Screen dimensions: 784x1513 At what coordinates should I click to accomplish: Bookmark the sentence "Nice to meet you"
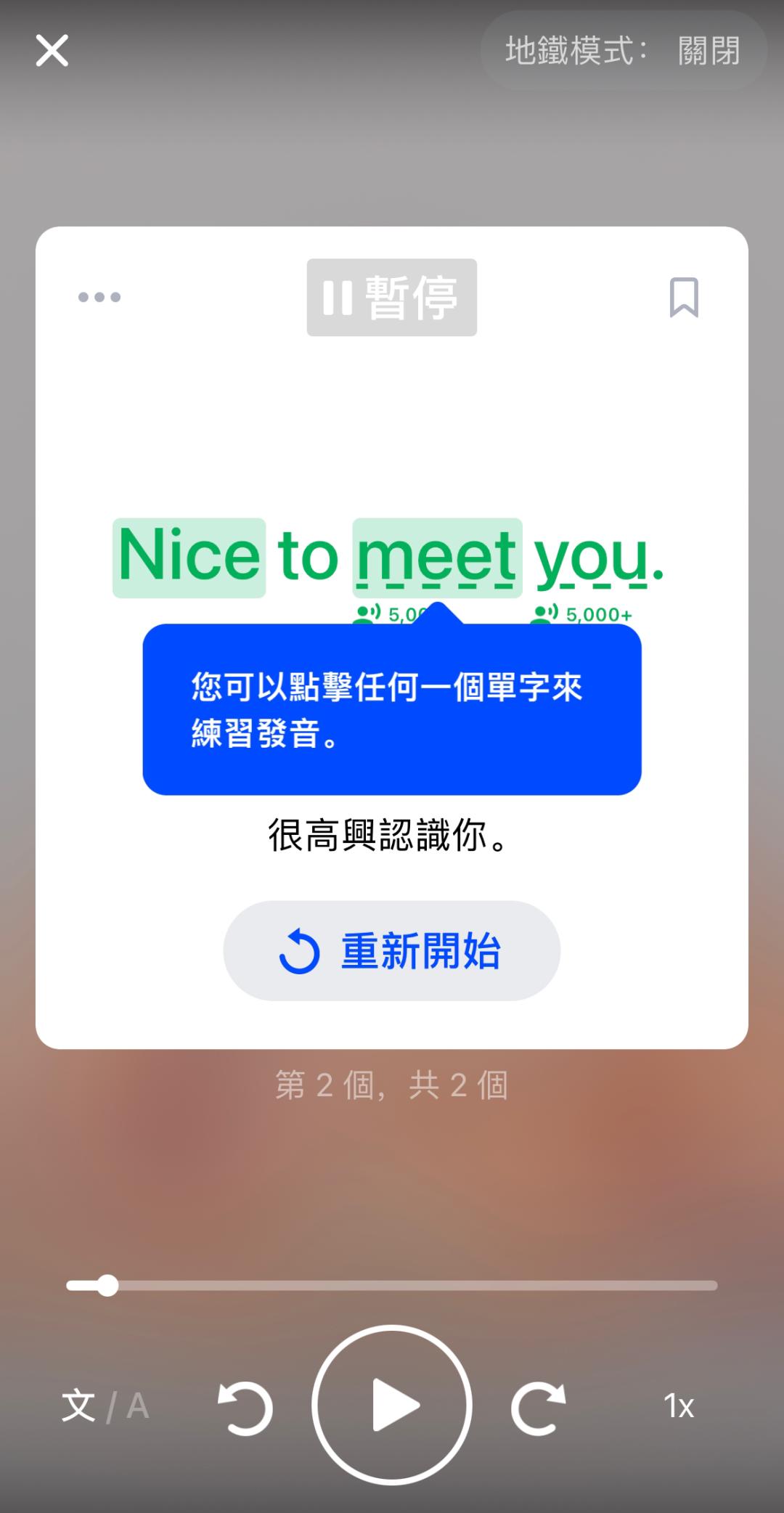pos(683,297)
